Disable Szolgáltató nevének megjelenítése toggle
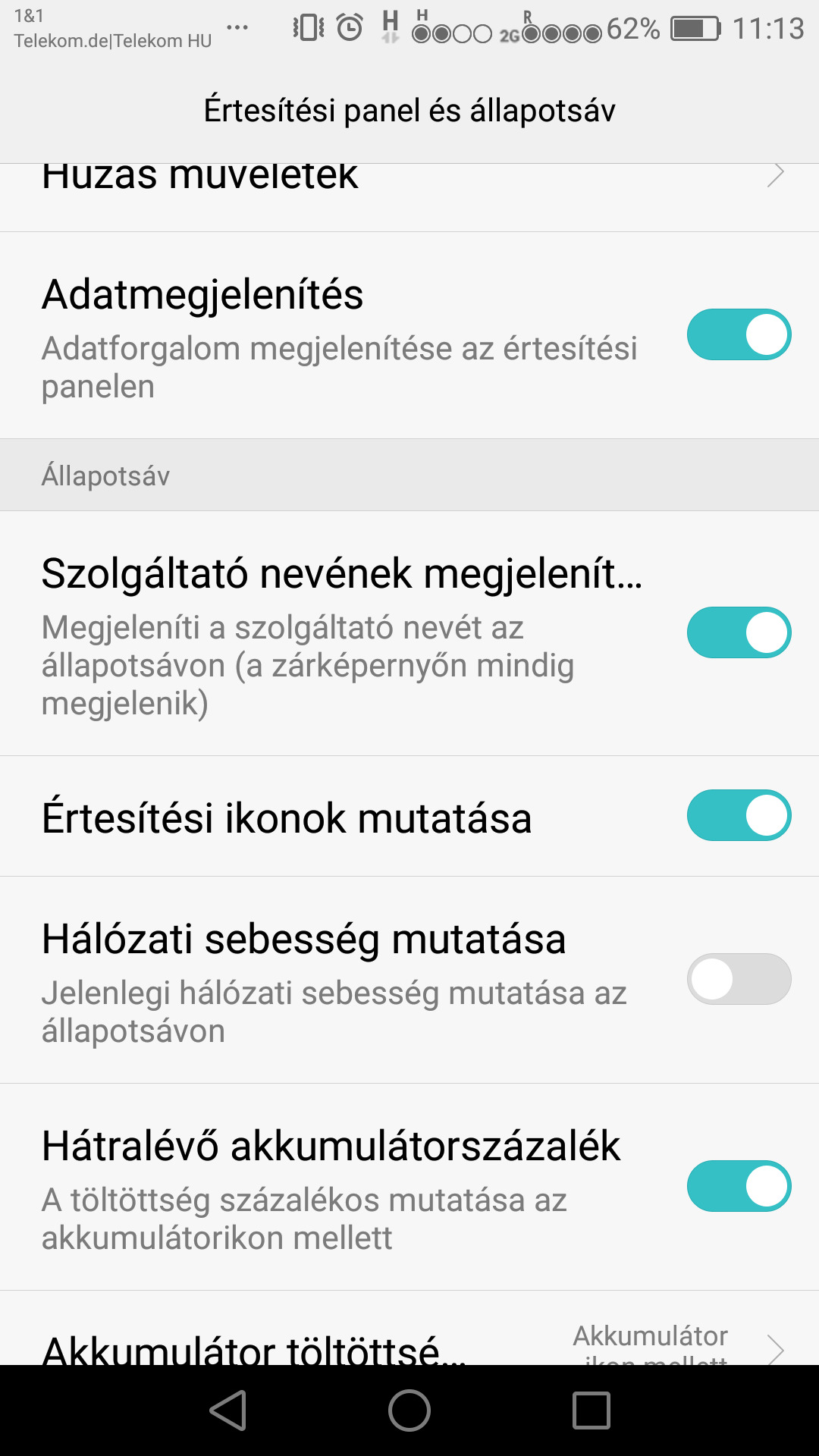819x1456 pixels. click(x=739, y=632)
